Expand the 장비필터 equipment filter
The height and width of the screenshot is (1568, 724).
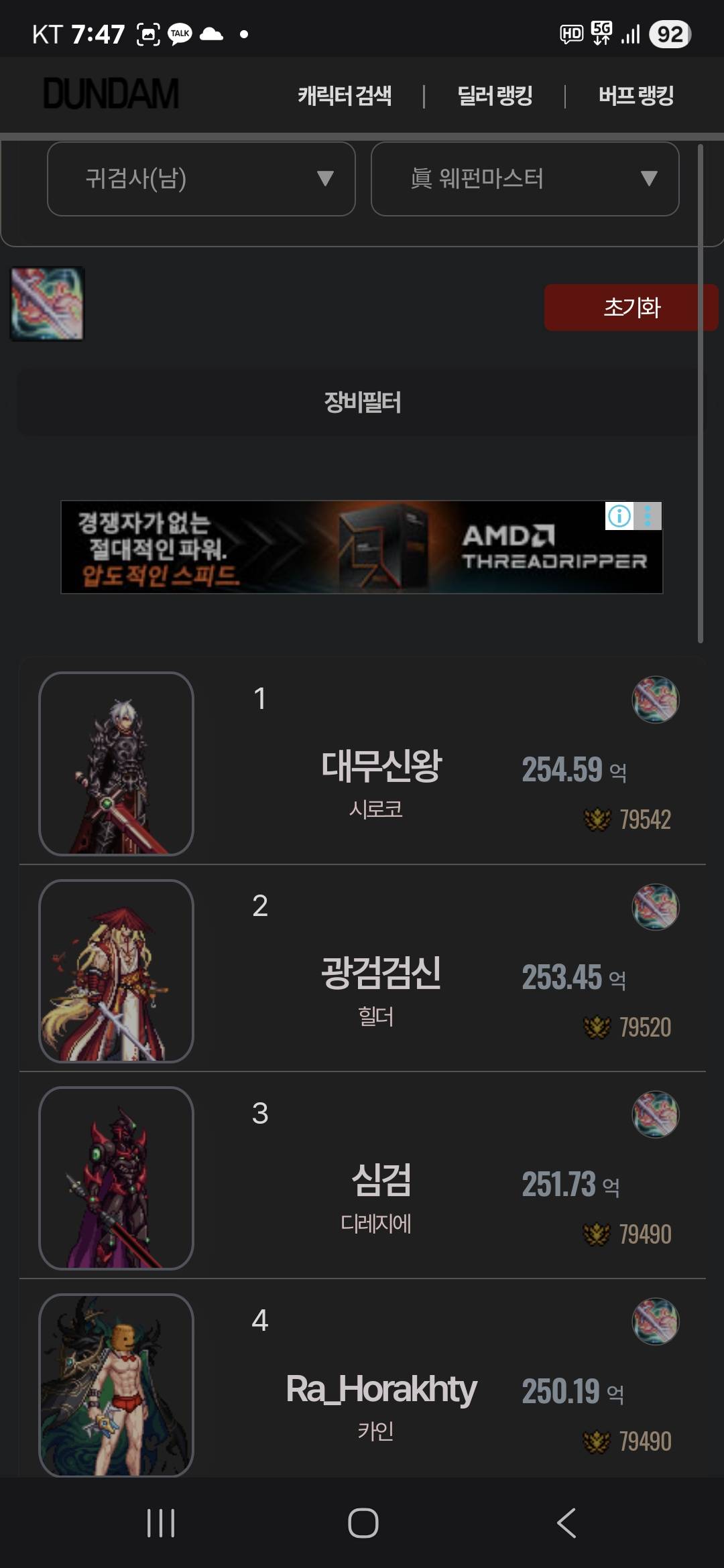click(362, 402)
